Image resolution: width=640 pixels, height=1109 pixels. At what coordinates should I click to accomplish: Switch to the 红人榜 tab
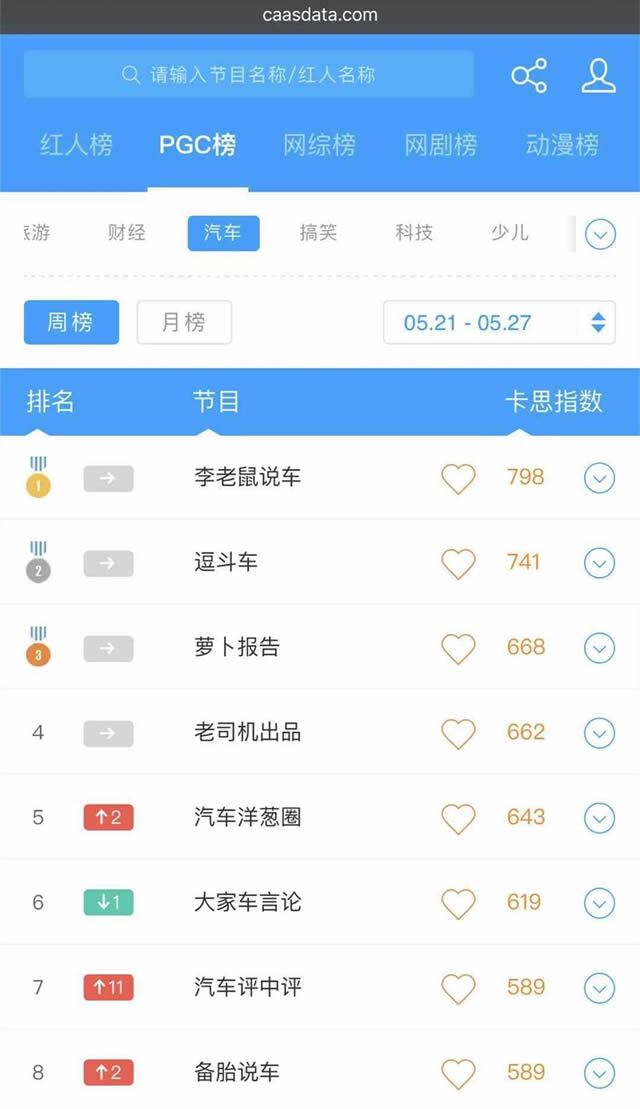(x=76, y=145)
